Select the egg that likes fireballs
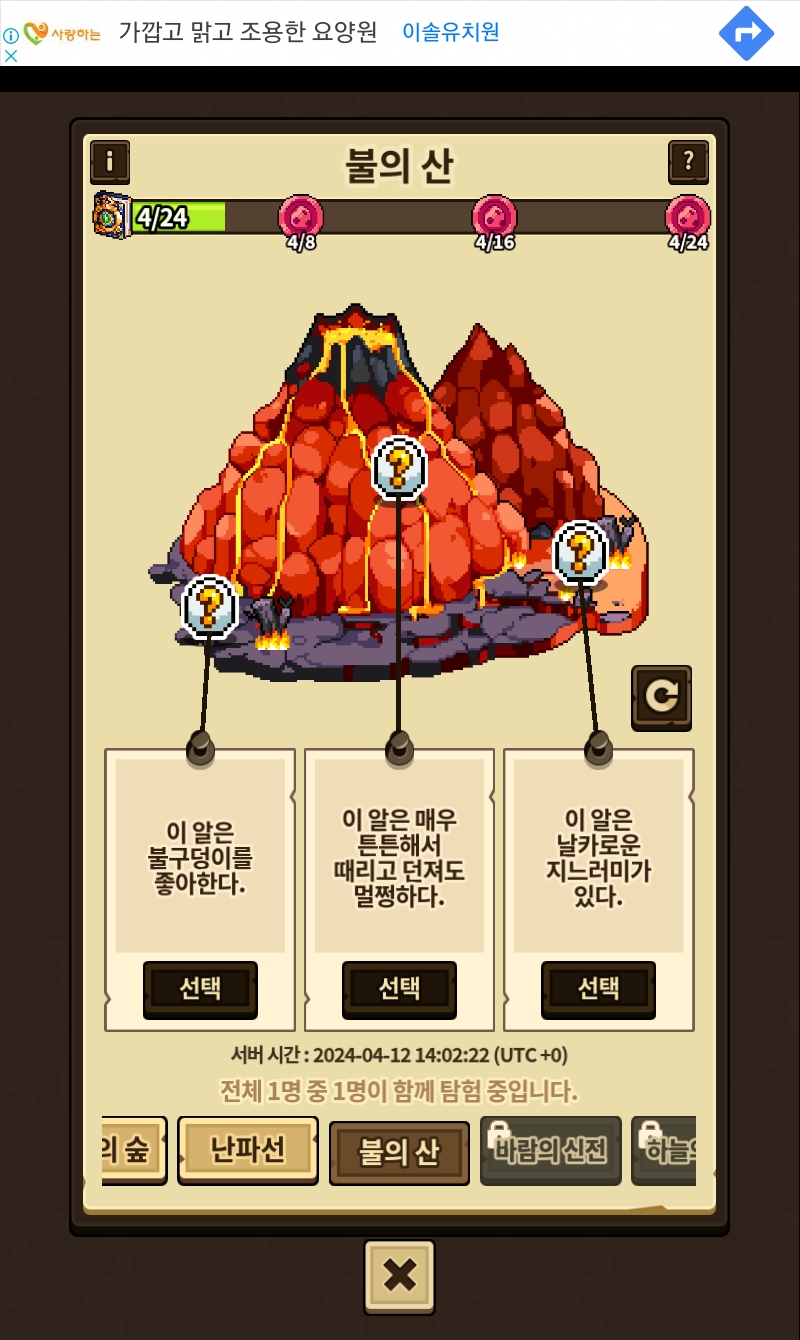Viewport: 800px width, 1340px height. pyautogui.click(x=200, y=989)
